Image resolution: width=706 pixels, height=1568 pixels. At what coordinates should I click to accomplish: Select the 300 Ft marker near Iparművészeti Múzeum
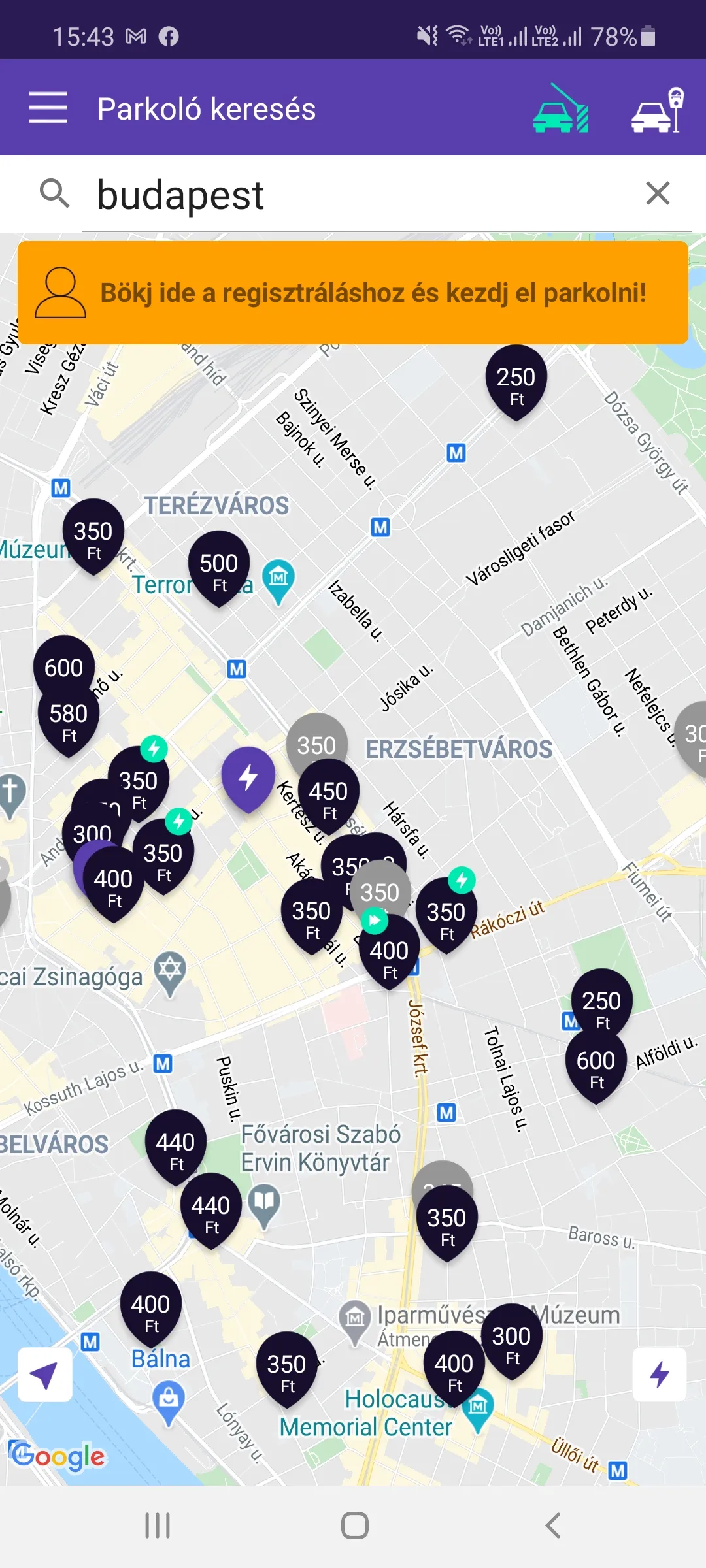(511, 1341)
